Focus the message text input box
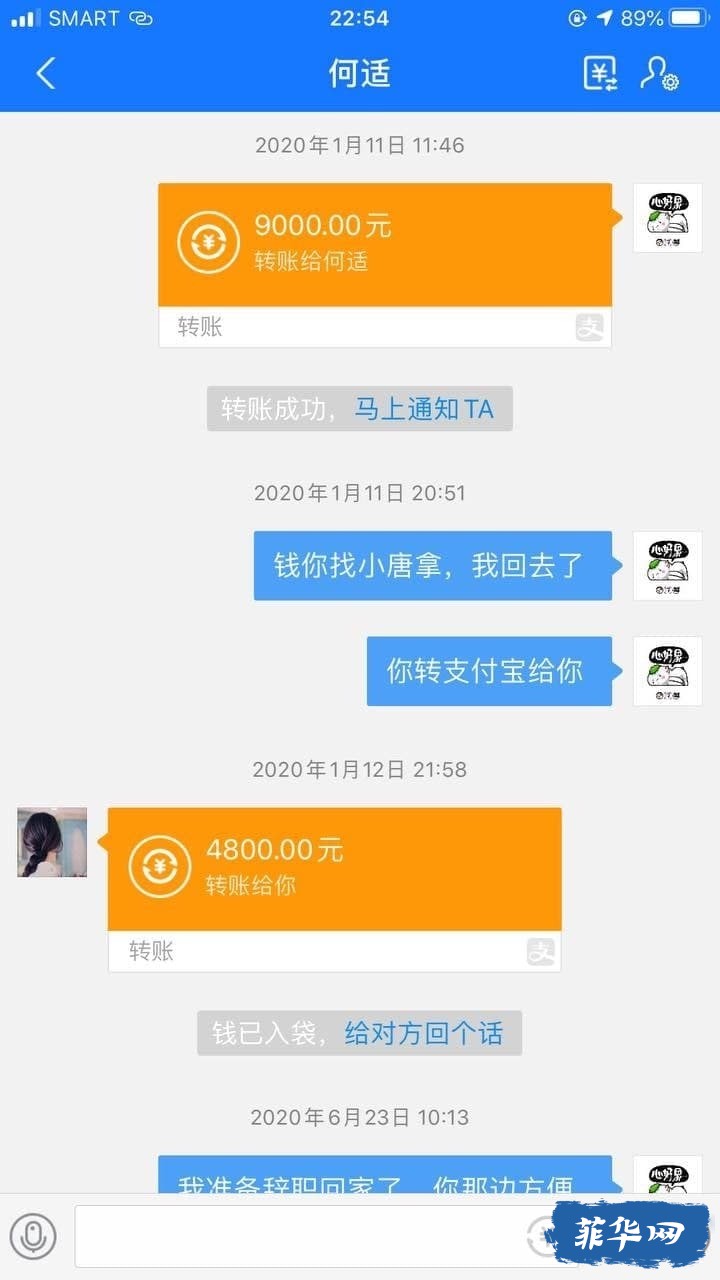The image size is (720, 1280). pos(300,1236)
